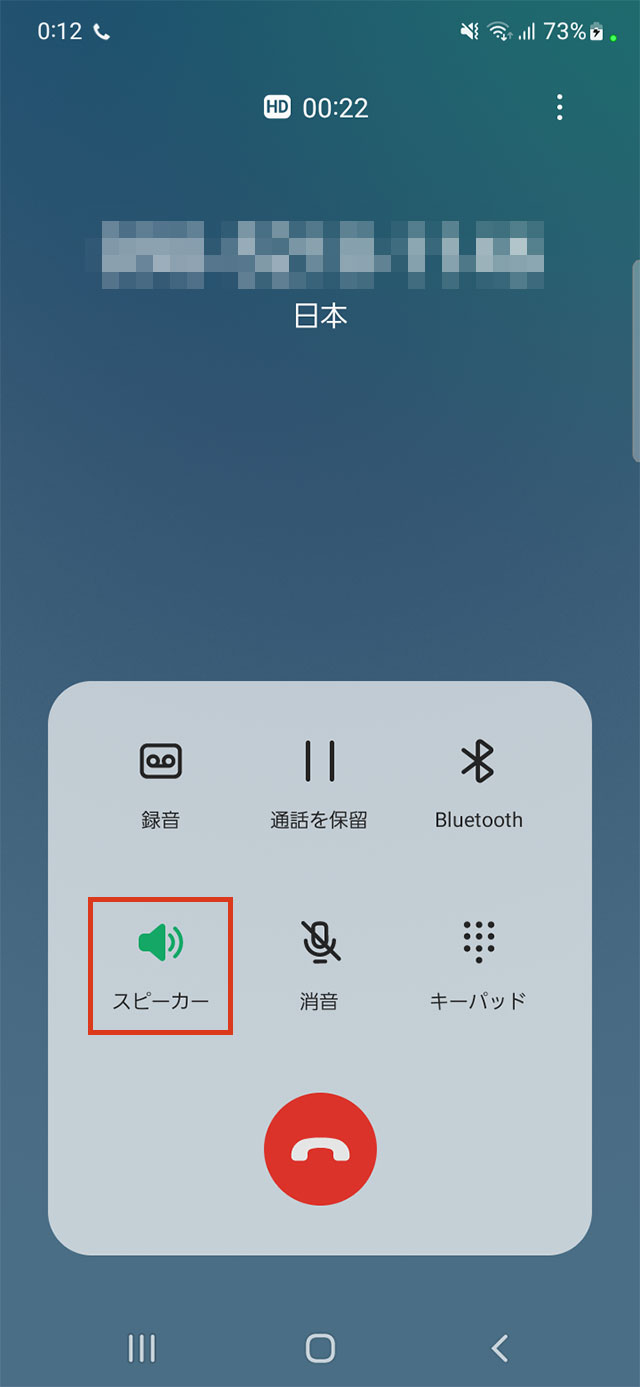Switch call audio to Bluetooth

tap(478, 784)
